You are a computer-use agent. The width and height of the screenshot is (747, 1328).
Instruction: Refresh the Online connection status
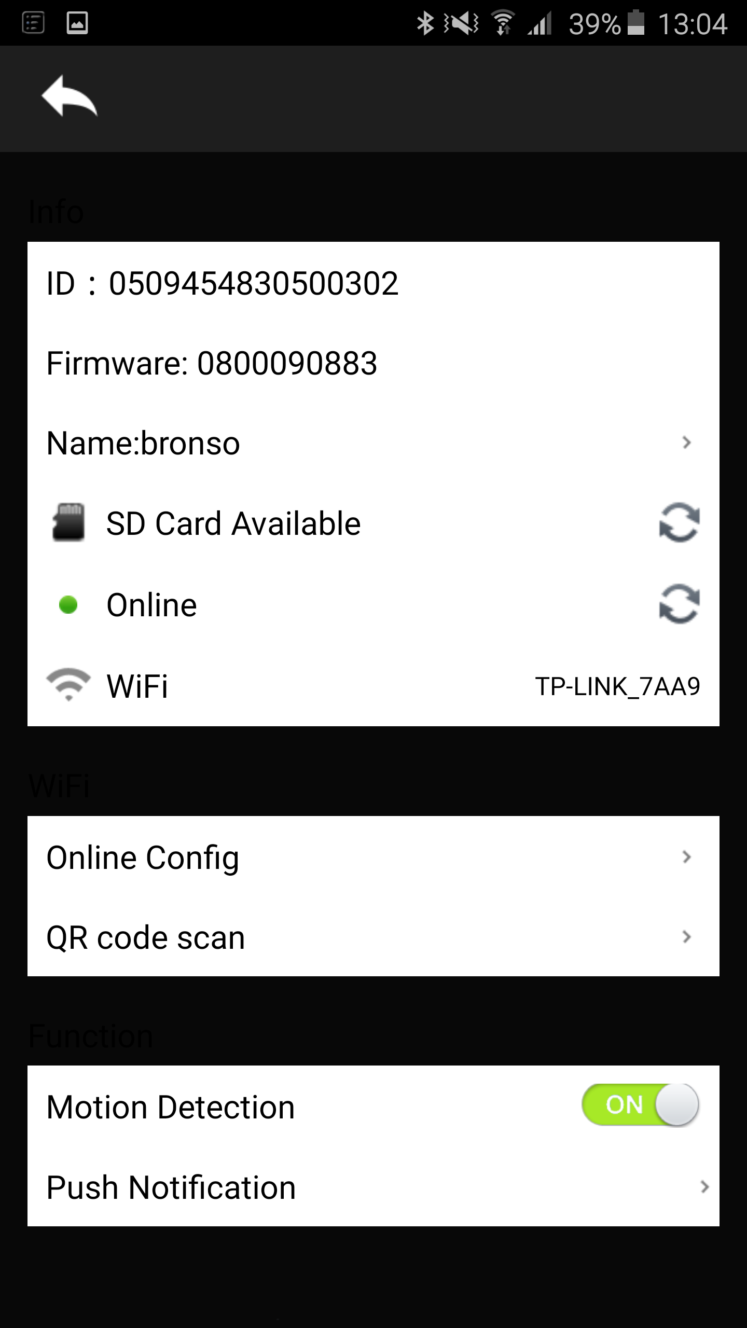(x=679, y=604)
